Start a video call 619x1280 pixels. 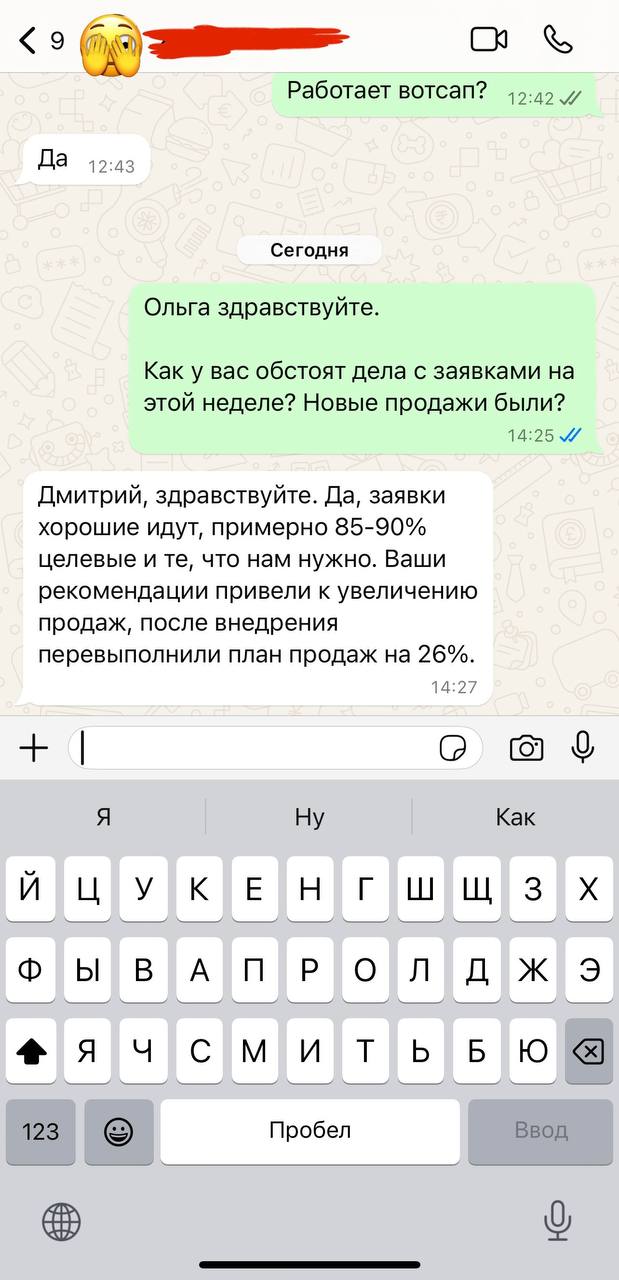(x=489, y=39)
